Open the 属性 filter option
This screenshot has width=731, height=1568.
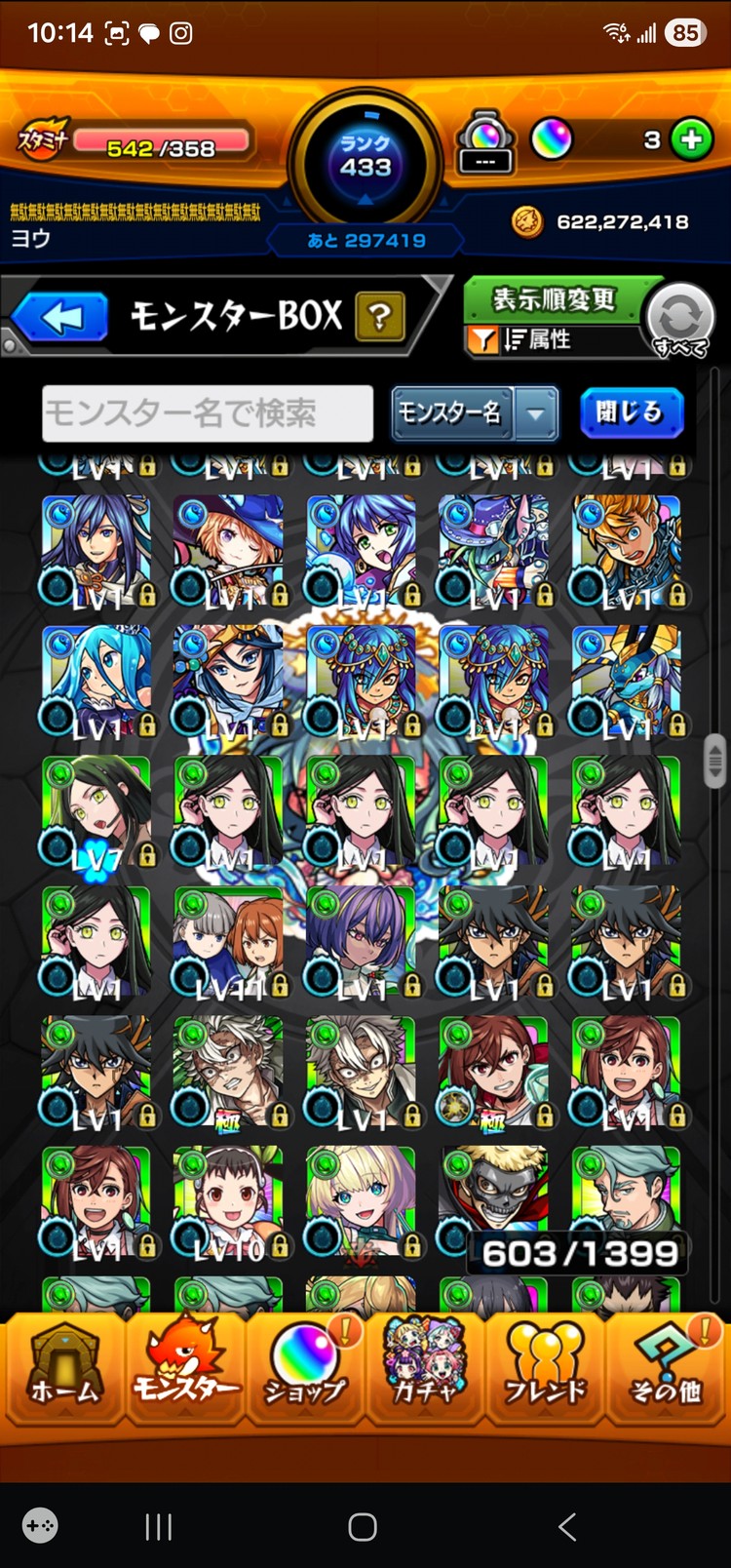click(x=536, y=339)
